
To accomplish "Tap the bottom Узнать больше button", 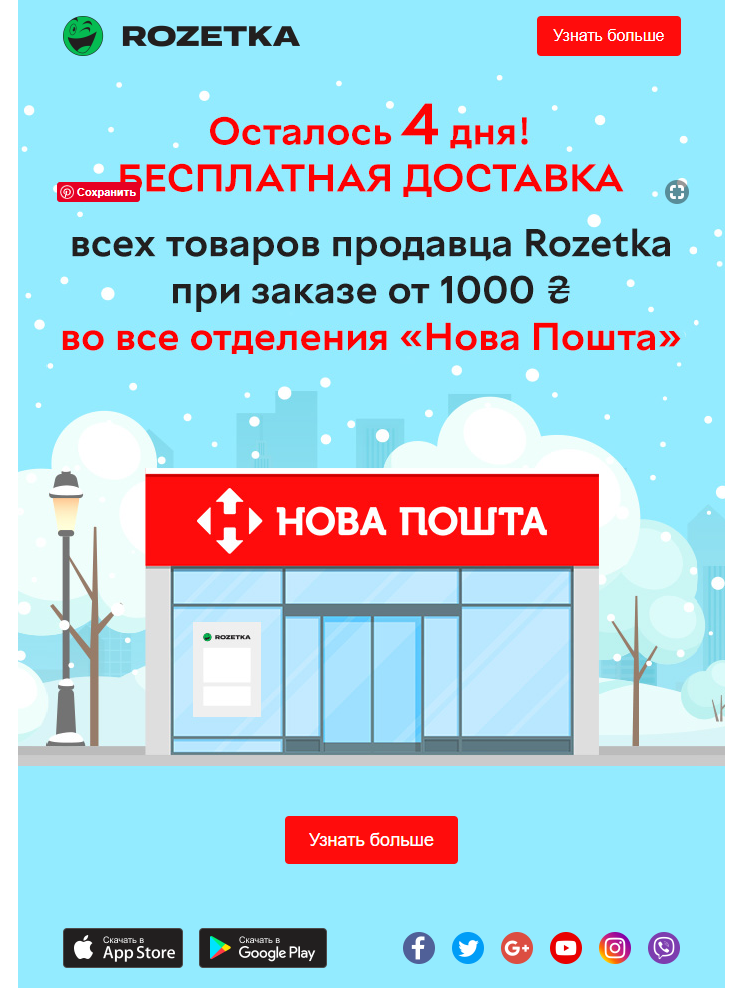I will 371,840.
